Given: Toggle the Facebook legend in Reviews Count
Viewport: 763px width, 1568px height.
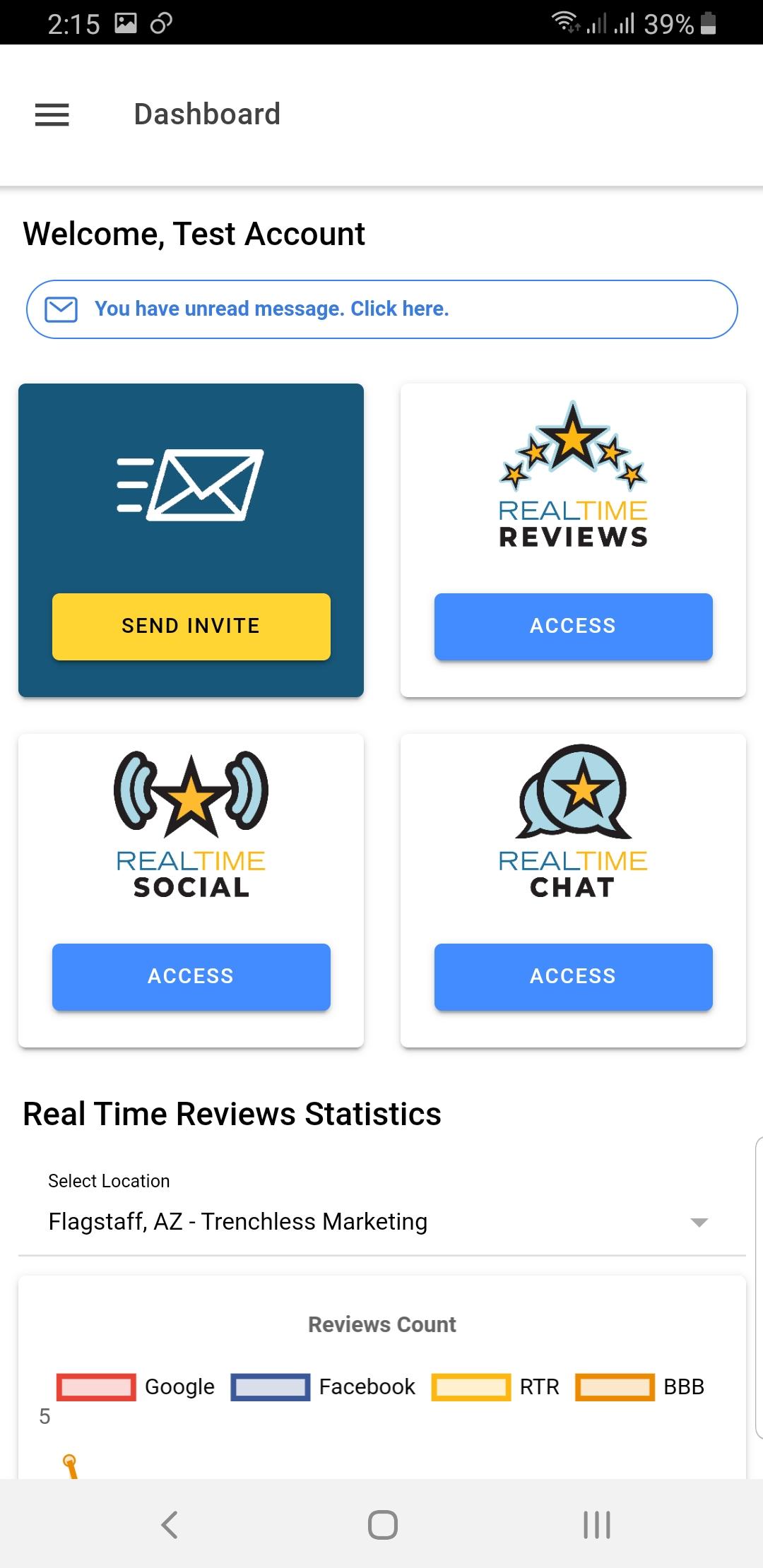Looking at the screenshot, I should pyautogui.click(x=323, y=1387).
